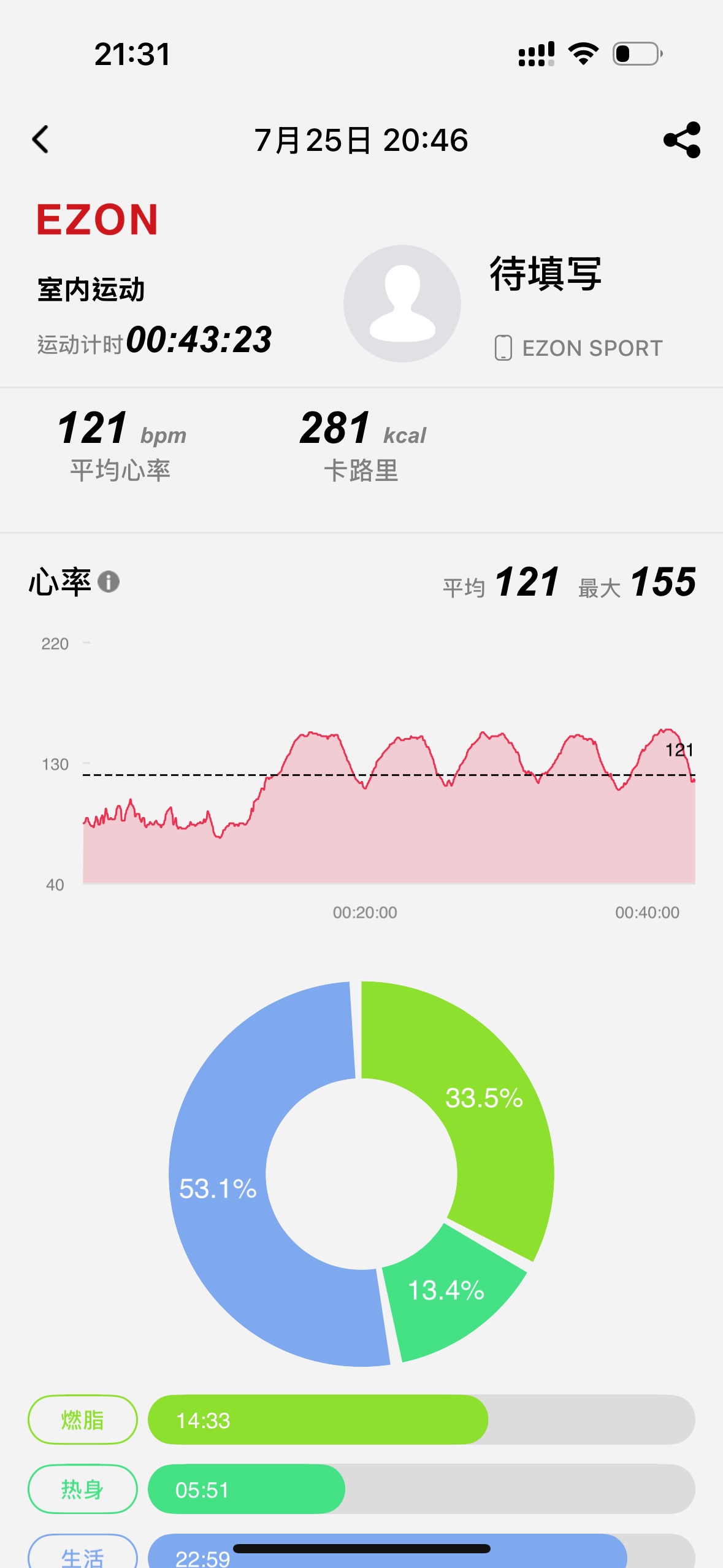The image size is (723, 1568).
Task: Tap the default profile avatar
Action: [402, 304]
